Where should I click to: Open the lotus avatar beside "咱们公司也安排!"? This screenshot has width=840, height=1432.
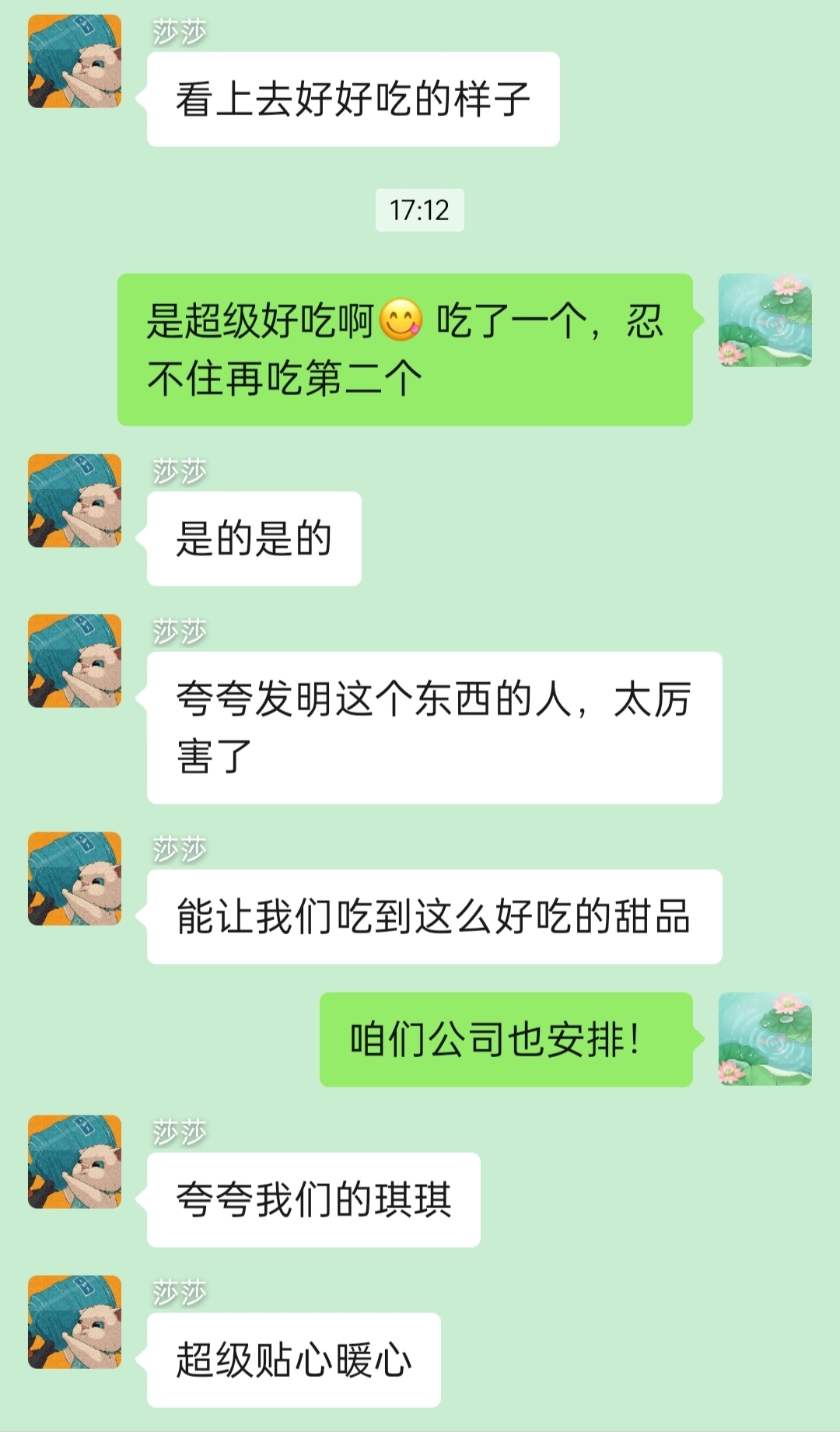[765, 1038]
